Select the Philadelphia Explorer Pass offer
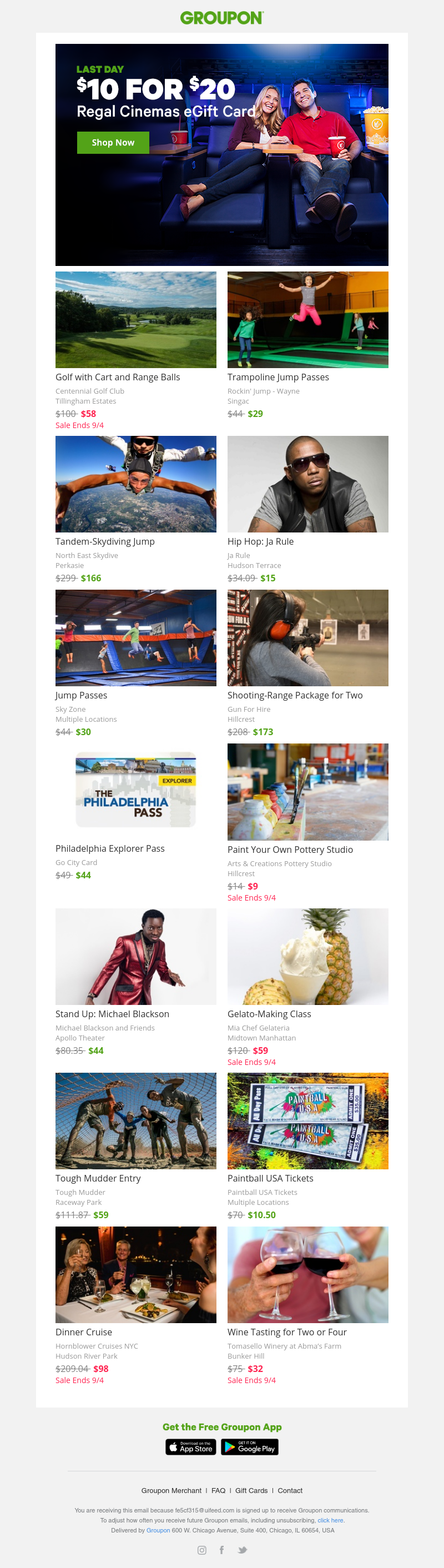Viewport: 444px width, 1568px height. pos(109,848)
